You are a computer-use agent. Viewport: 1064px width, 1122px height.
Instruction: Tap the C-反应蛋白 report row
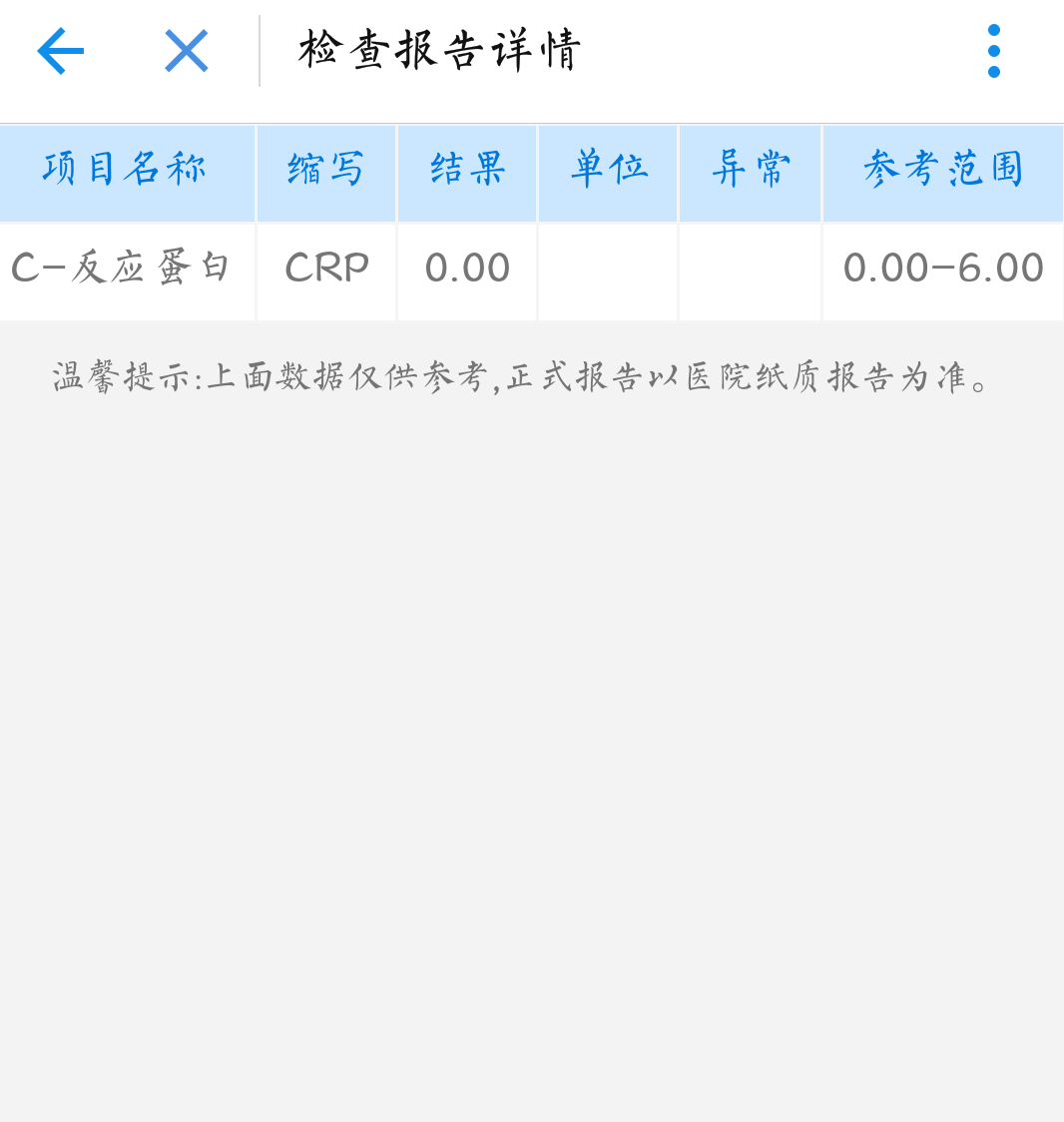tap(532, 269)
